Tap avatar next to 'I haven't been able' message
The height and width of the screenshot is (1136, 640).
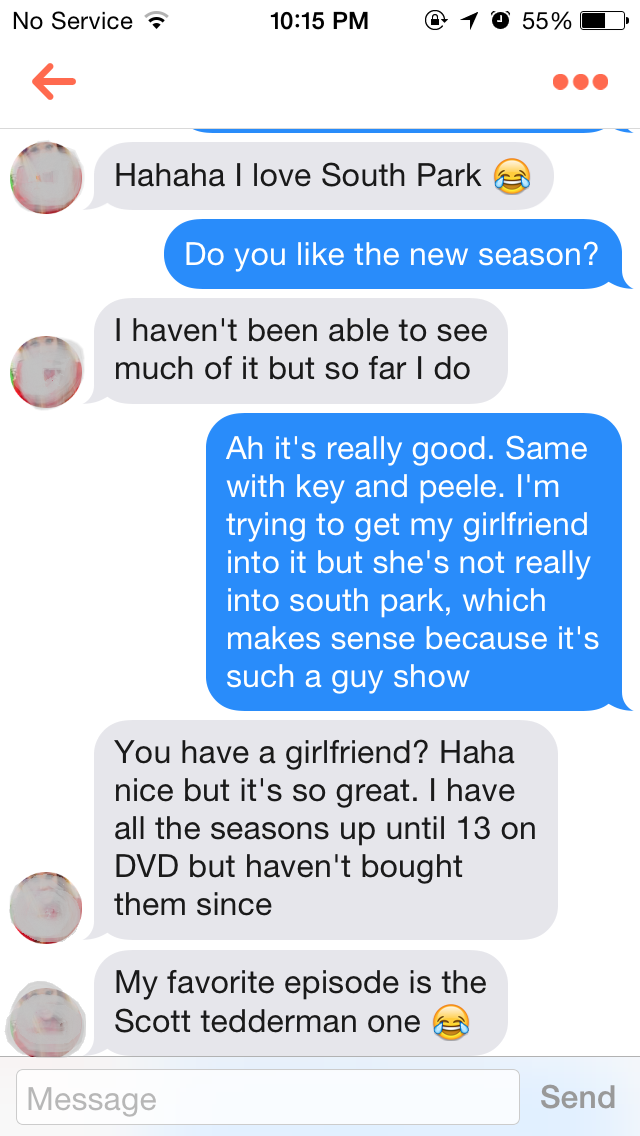click(46, 371)
